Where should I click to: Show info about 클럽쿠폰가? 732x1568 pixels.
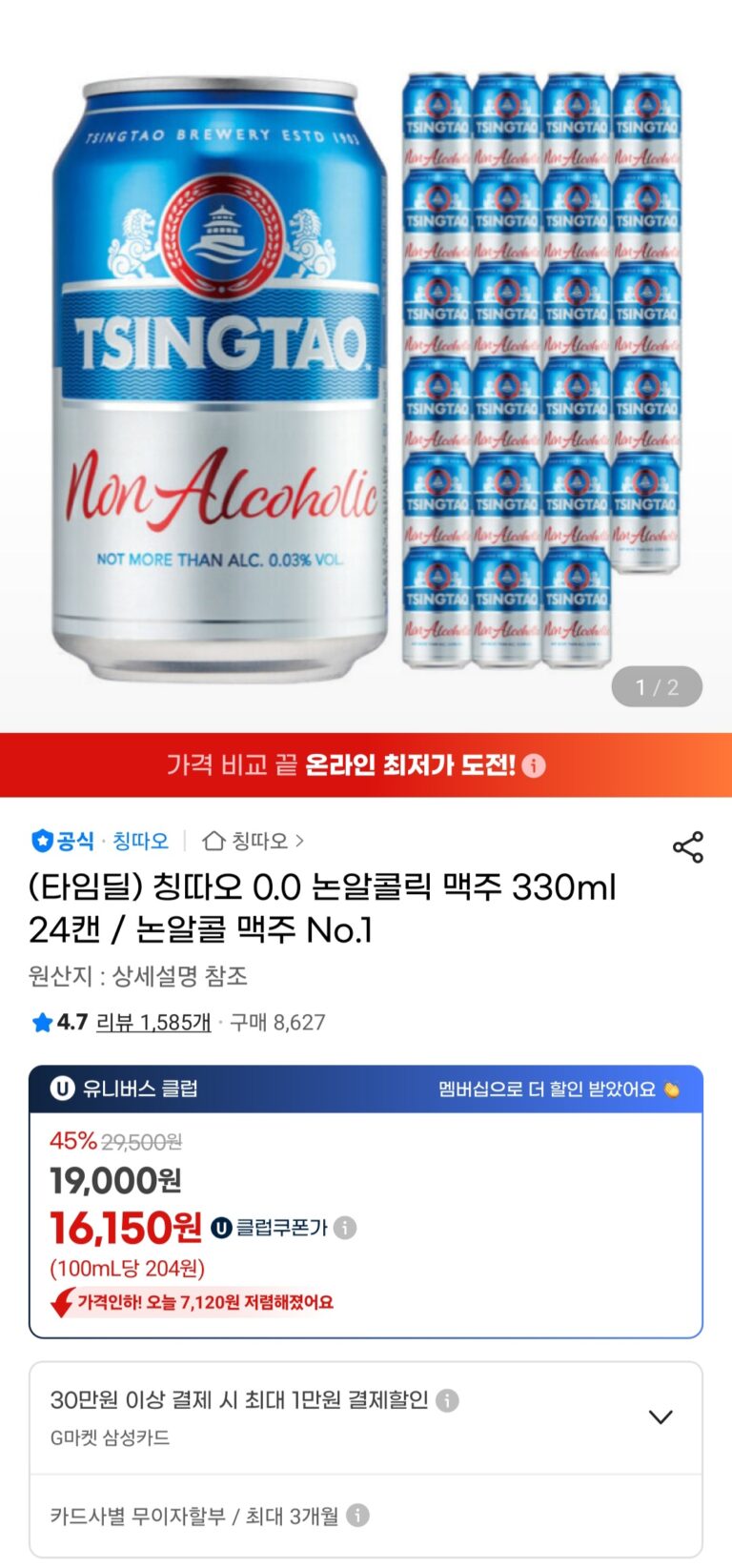coord(346,1228)
